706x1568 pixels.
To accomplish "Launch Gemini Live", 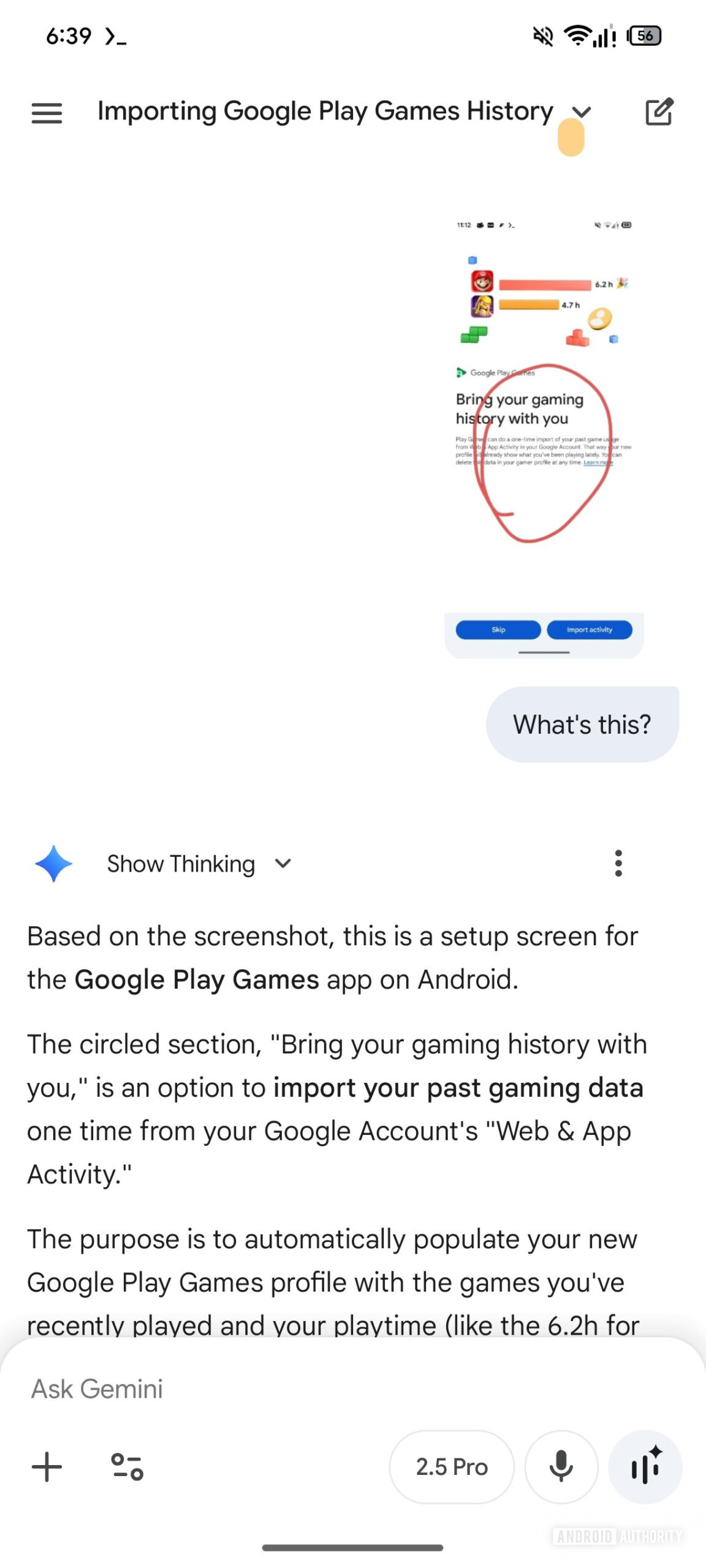I will point(645,1467).
